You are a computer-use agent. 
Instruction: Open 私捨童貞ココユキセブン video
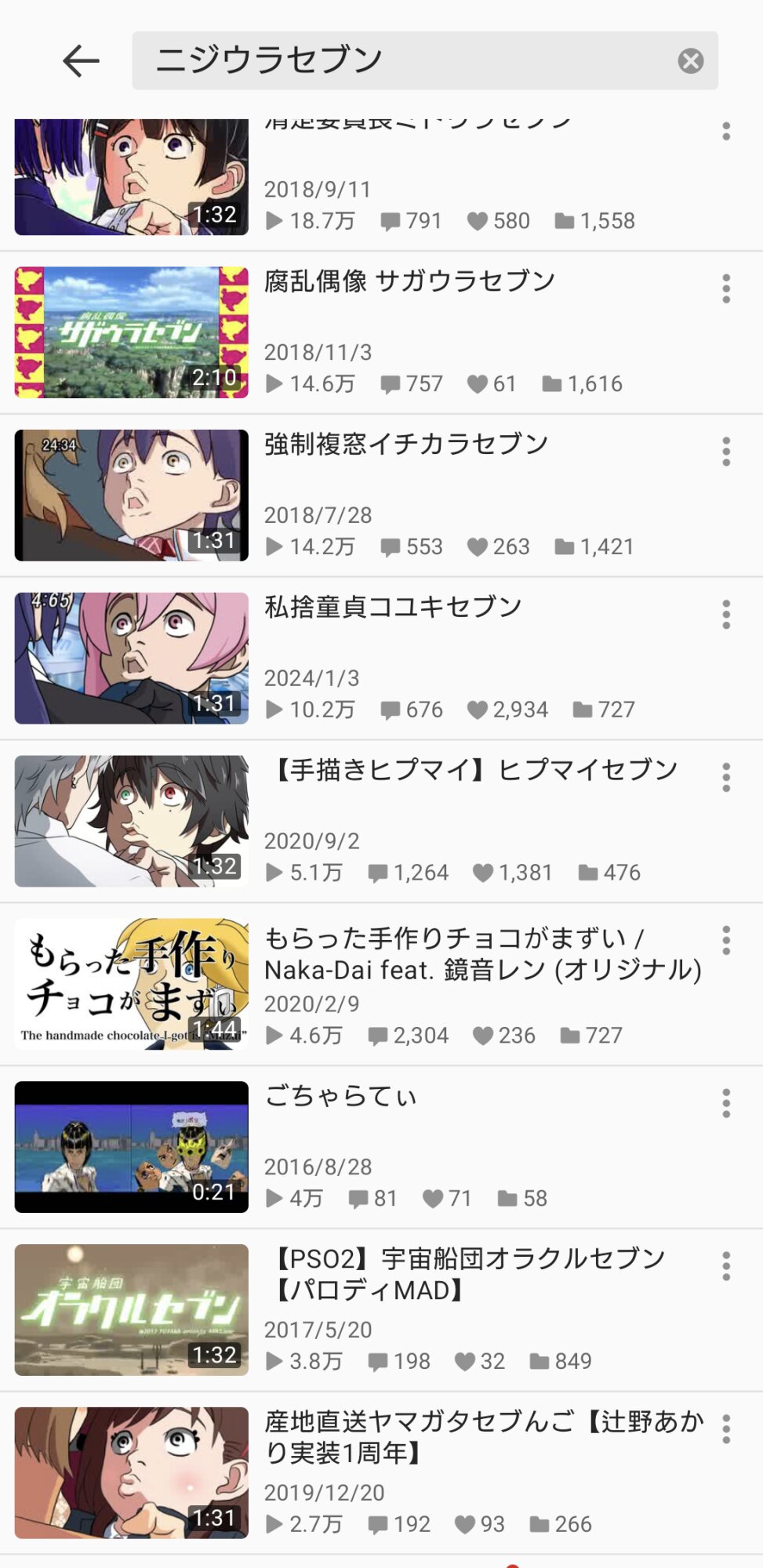[132, 659]
